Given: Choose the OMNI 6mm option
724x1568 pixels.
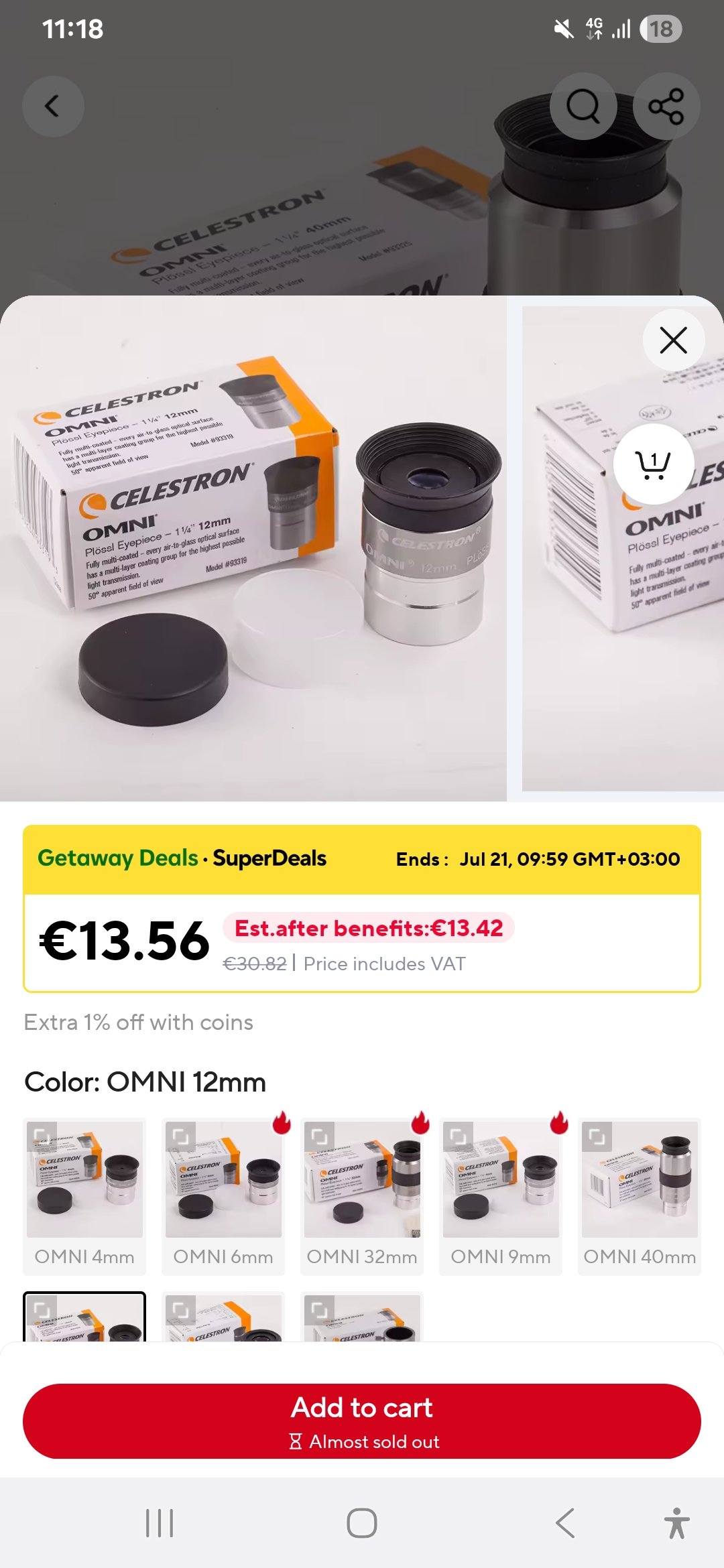Looking at the screenshot, I should pyautogui.click(x=223, y=1197).
